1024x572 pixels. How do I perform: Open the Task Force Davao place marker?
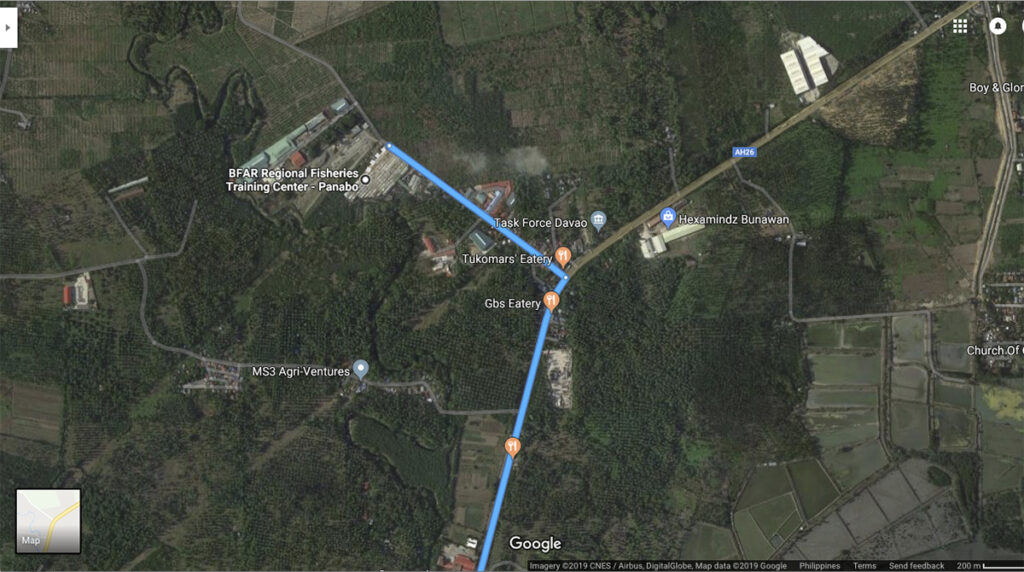click(598, 220)
